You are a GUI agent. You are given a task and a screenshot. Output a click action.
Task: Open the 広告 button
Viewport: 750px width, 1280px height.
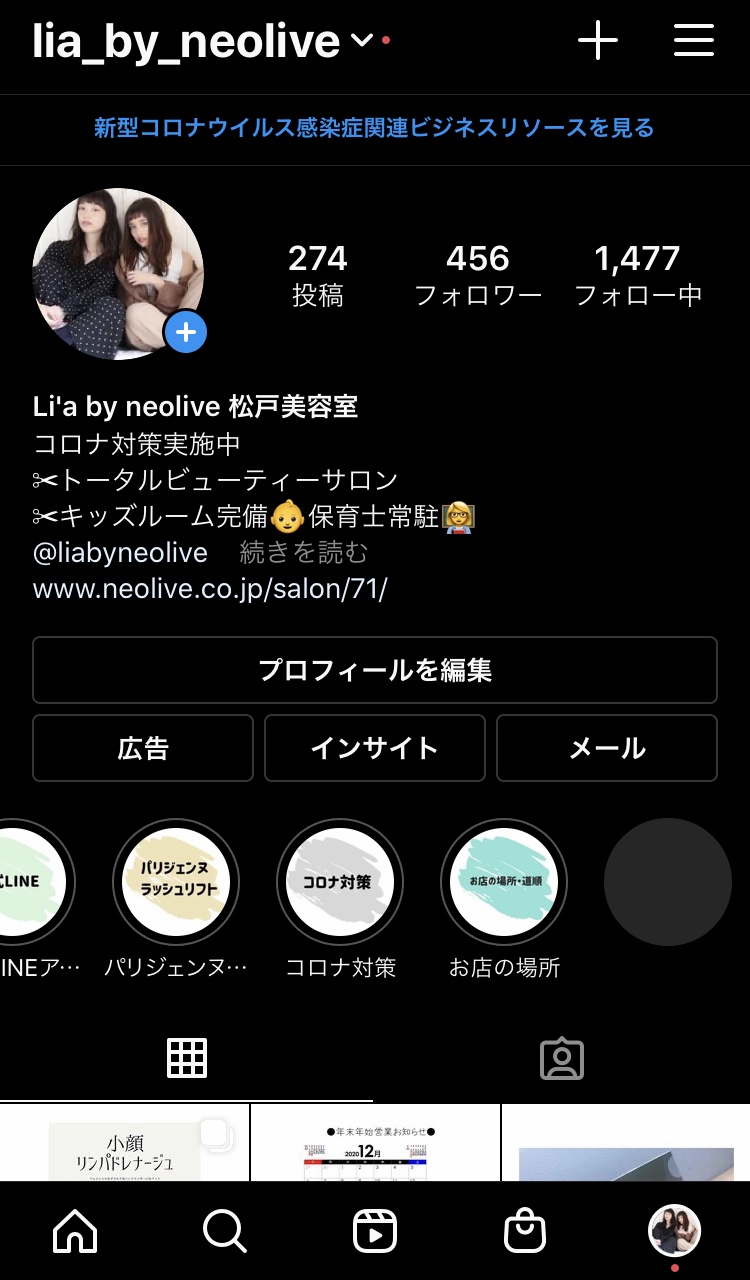click(143, 748)
